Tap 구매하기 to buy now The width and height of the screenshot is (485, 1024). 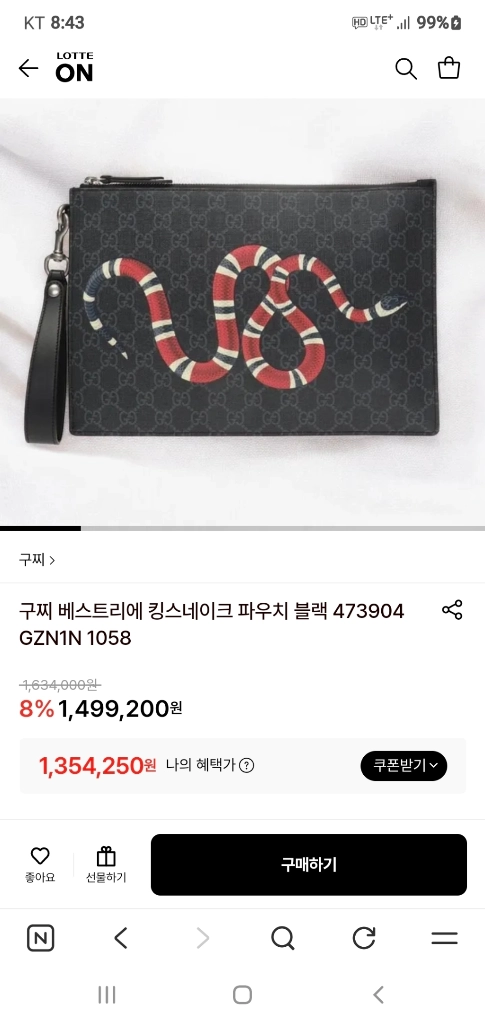click(x=309, y=865)
